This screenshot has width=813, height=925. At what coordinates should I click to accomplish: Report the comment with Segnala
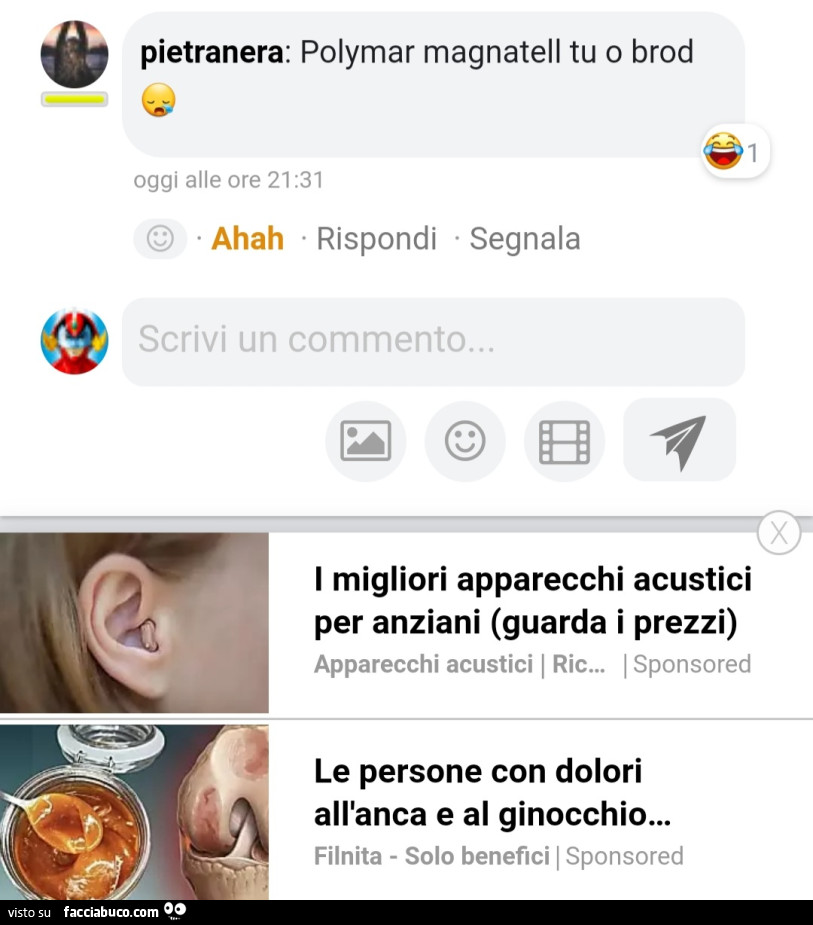(524, 239)
